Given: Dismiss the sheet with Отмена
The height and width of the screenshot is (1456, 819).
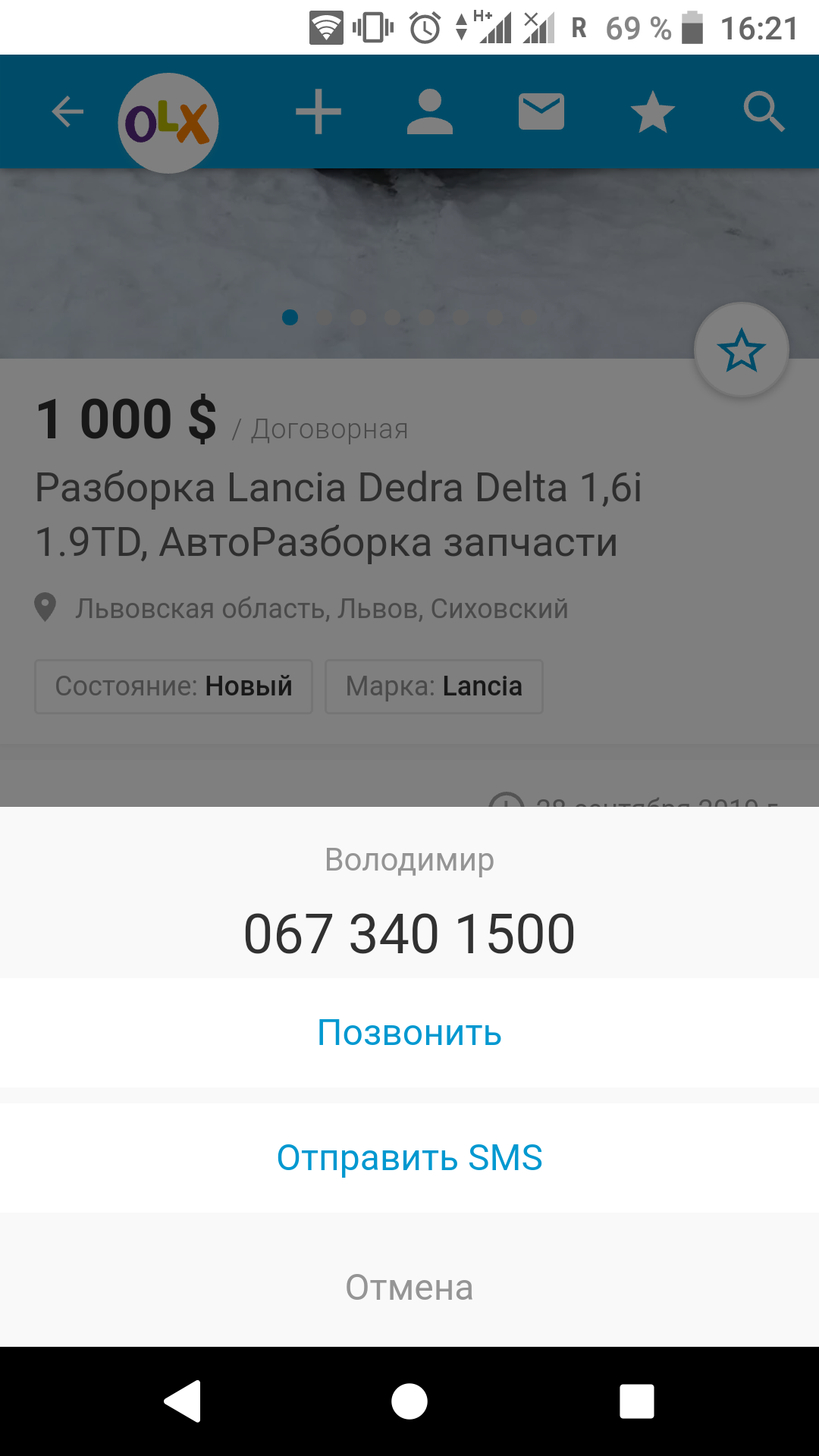Looking at the screenshot, I should [409, 1287].
